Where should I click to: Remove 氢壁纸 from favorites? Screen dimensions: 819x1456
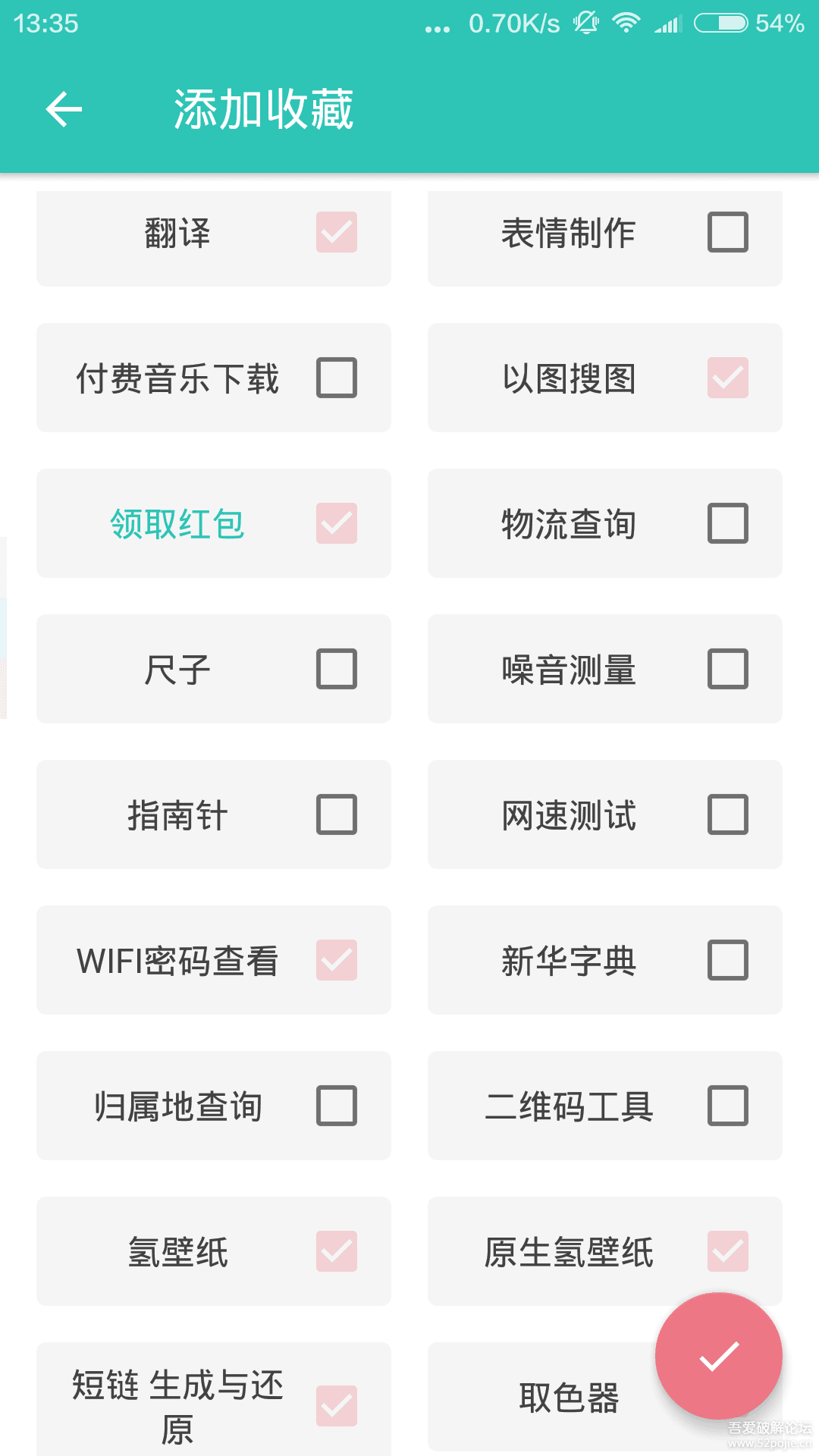[x=337, y=1251]
